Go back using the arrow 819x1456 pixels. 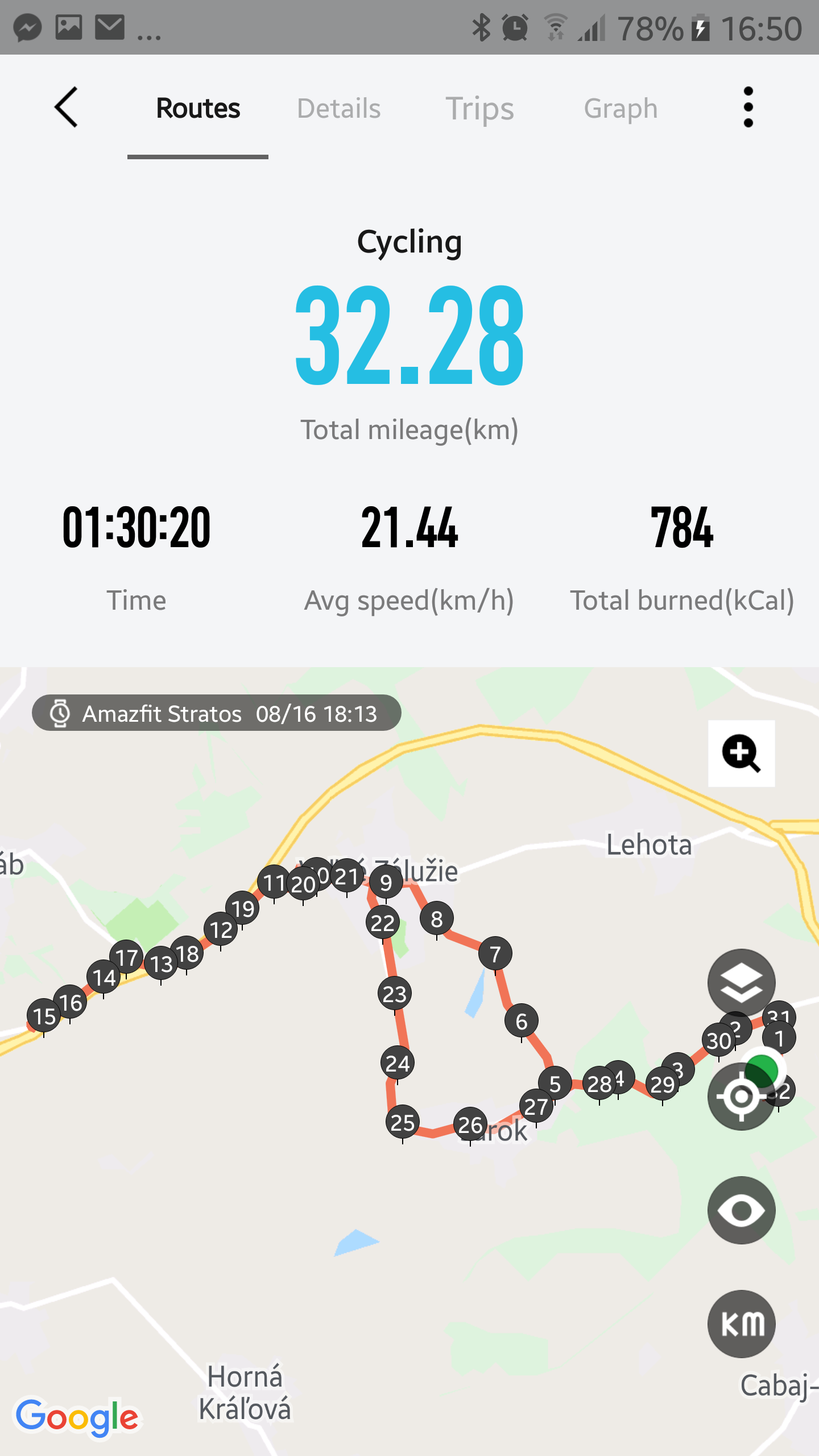(66, 107)
